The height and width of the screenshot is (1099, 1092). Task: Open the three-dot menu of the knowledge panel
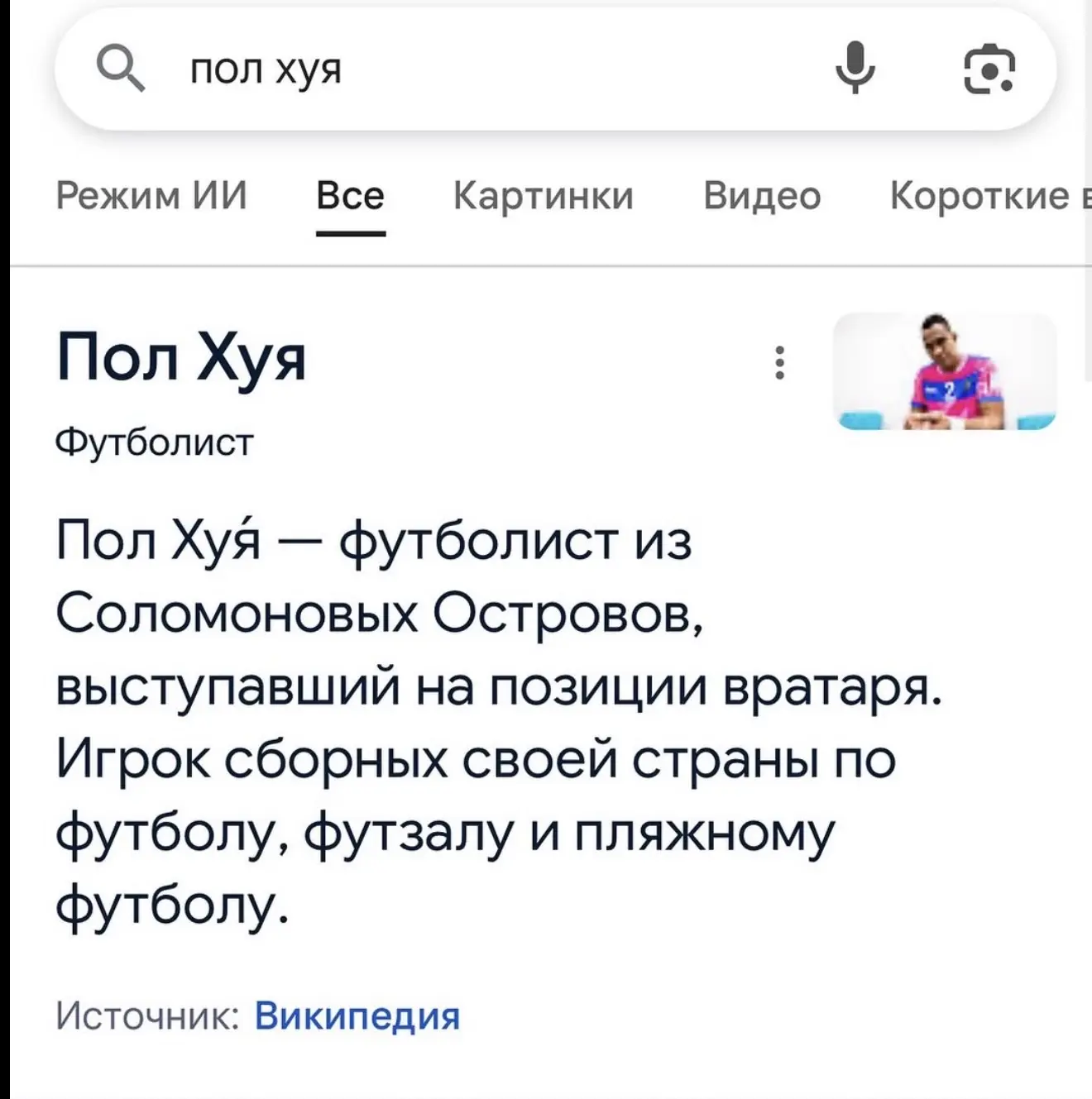click(x=778, y=362)
